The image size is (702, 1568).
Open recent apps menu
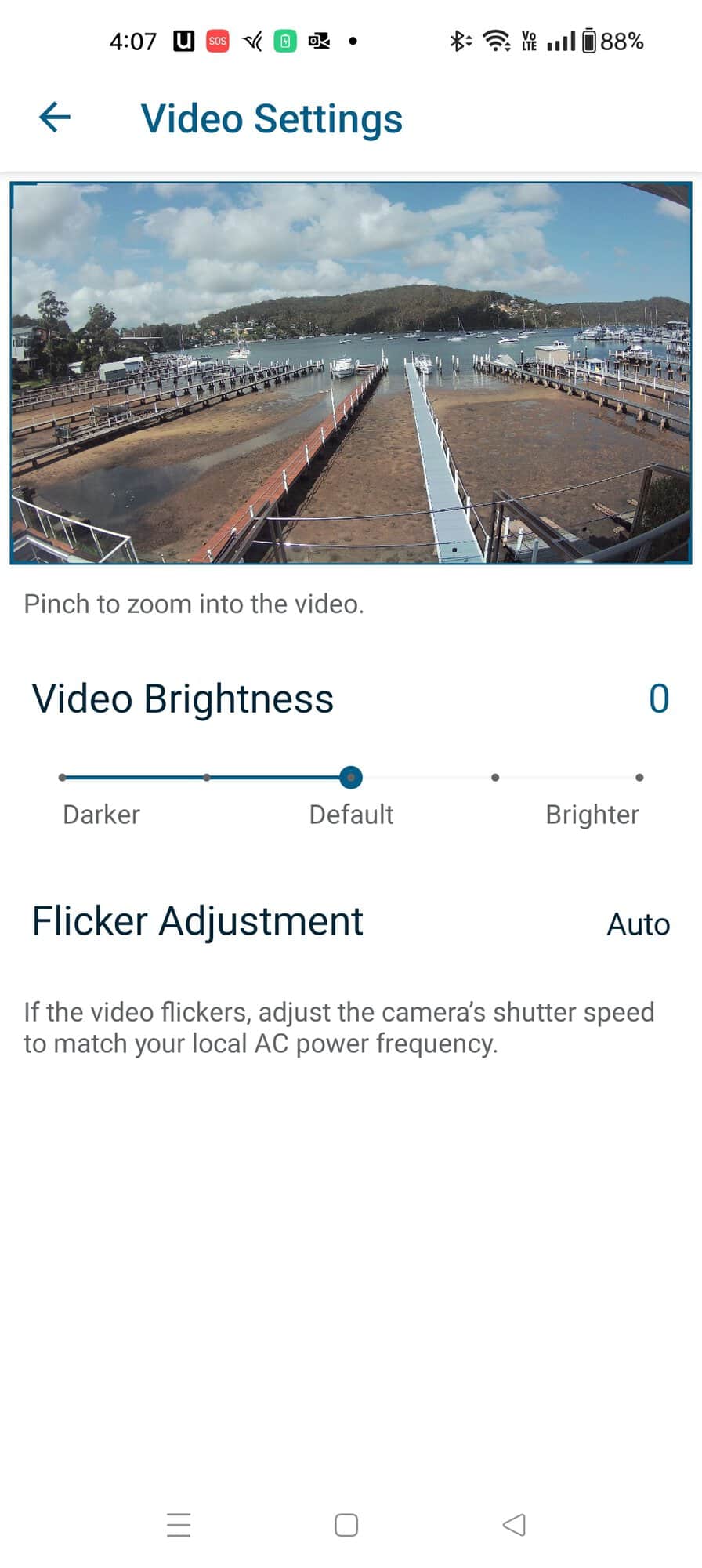[x=179, y=1525]
